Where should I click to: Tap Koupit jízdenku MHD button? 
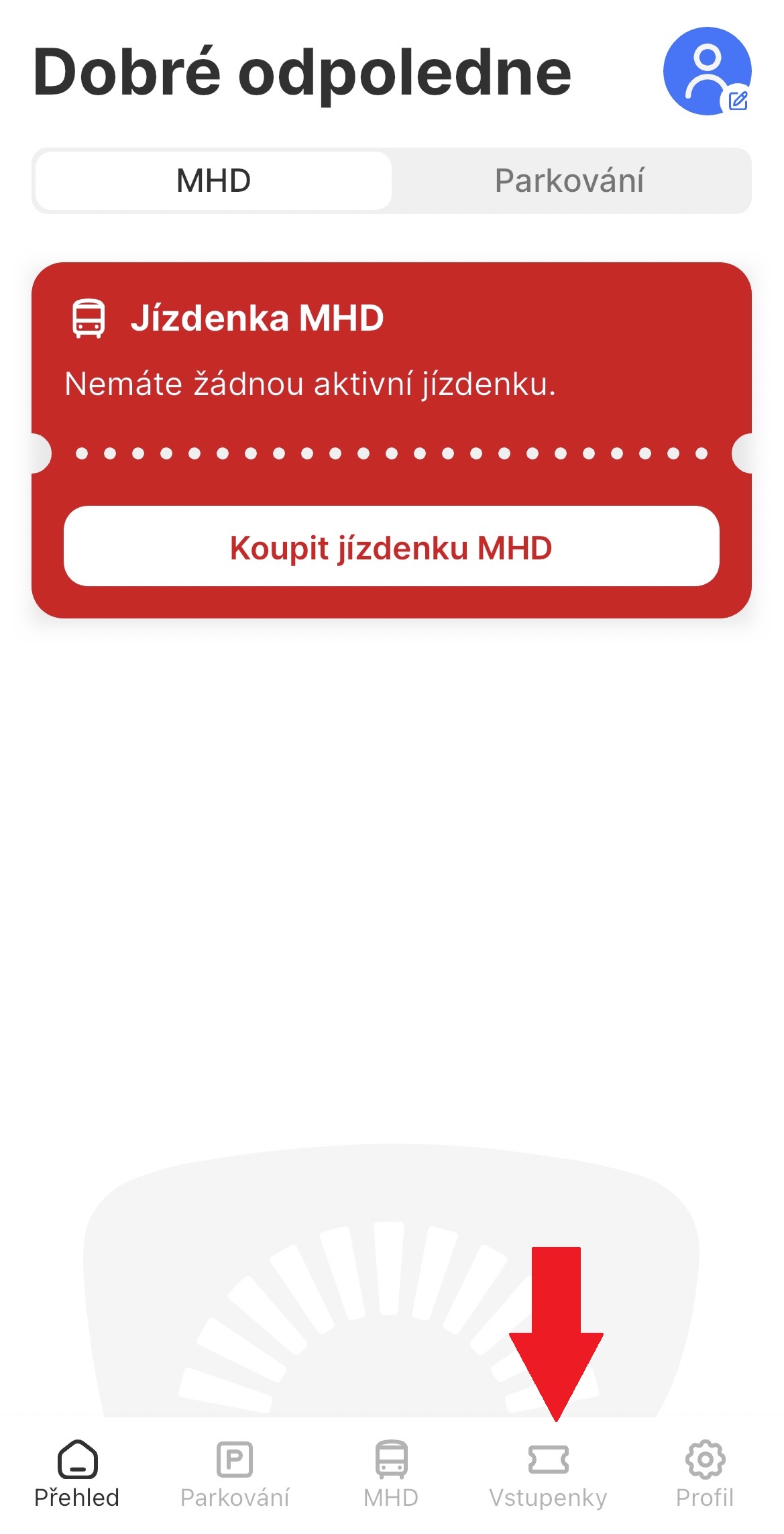(391, 547)
